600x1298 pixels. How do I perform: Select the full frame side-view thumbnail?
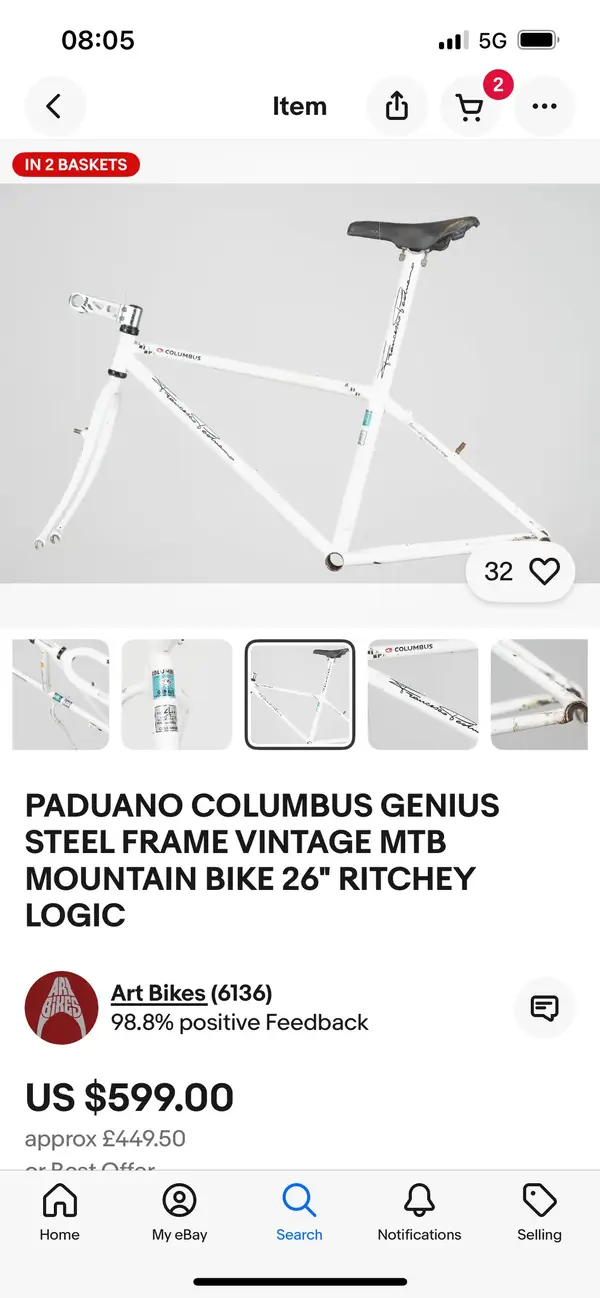tap(300, 694)
